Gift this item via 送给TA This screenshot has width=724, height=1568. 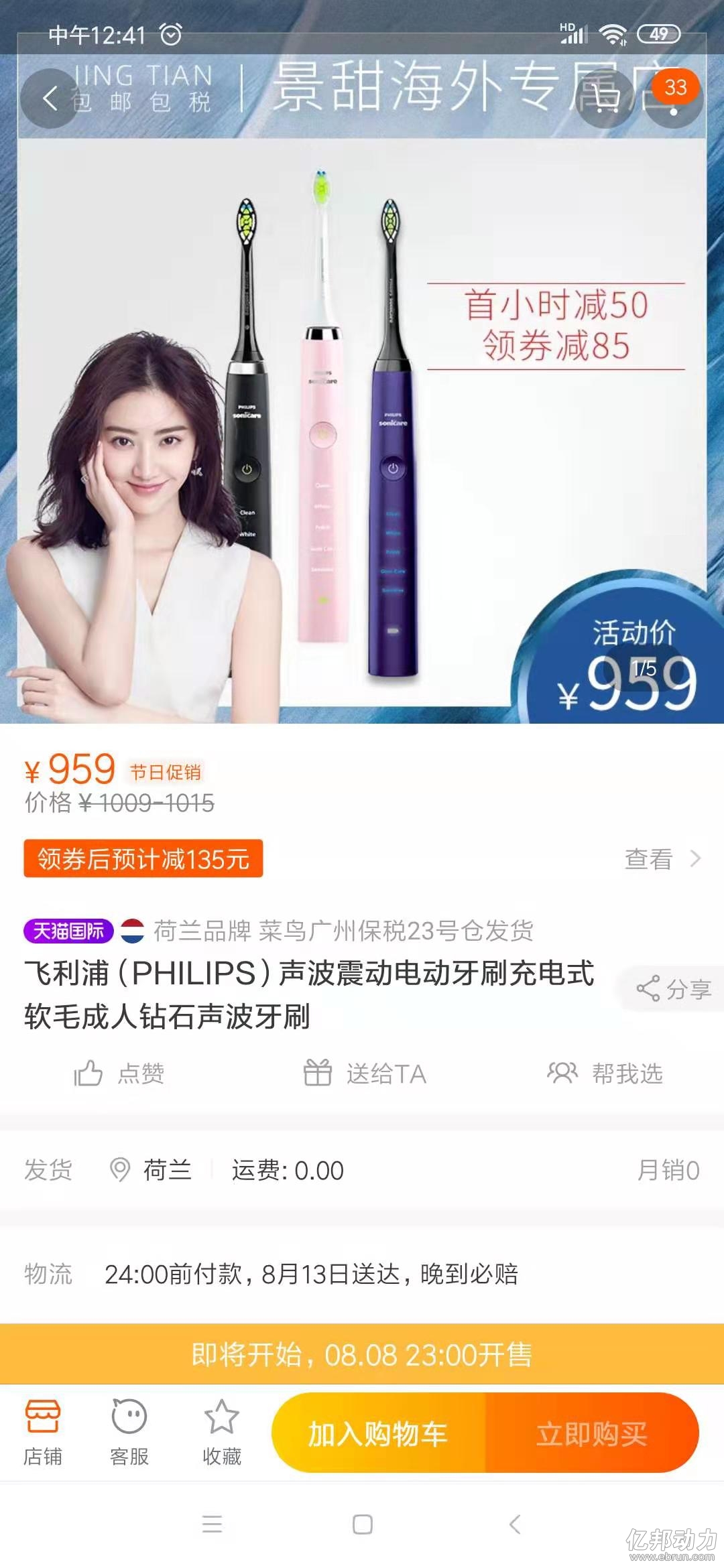coord(365,1073)
